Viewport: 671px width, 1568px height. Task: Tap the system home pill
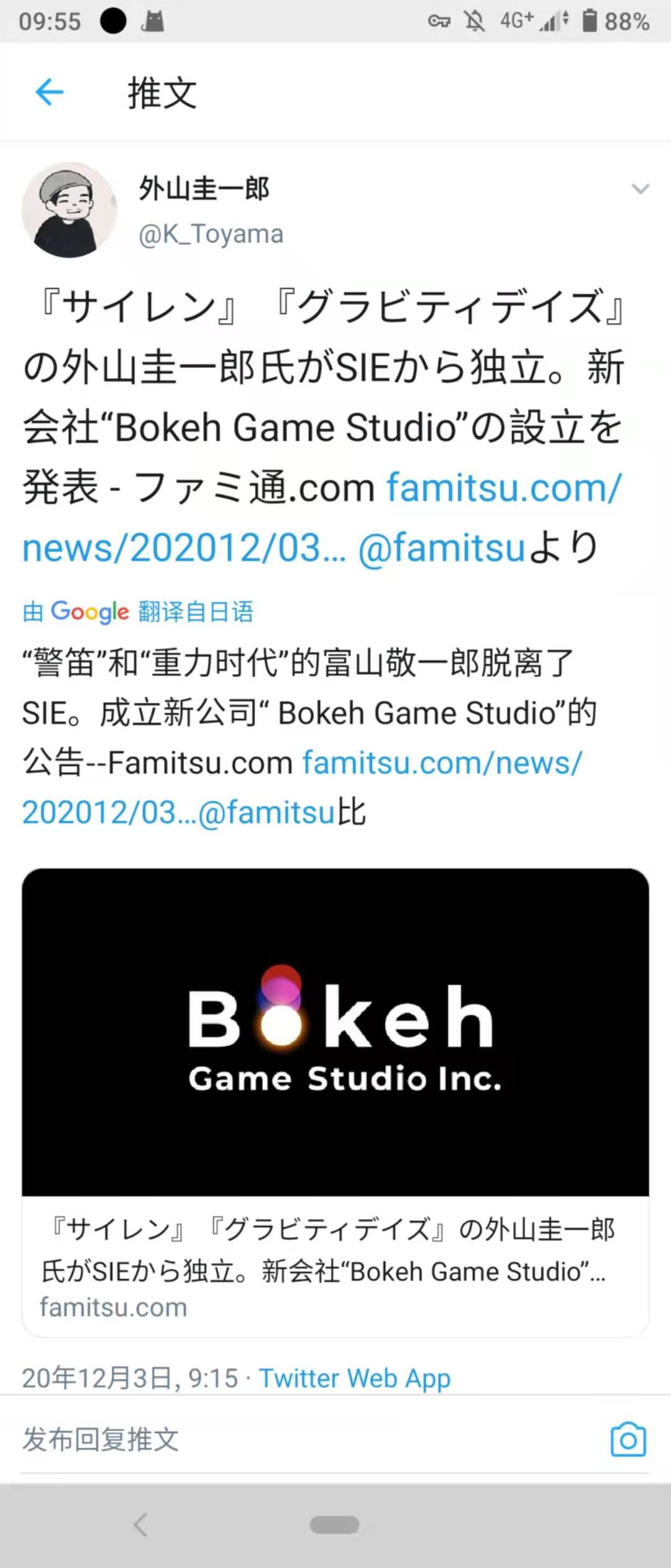point(334,1524)
